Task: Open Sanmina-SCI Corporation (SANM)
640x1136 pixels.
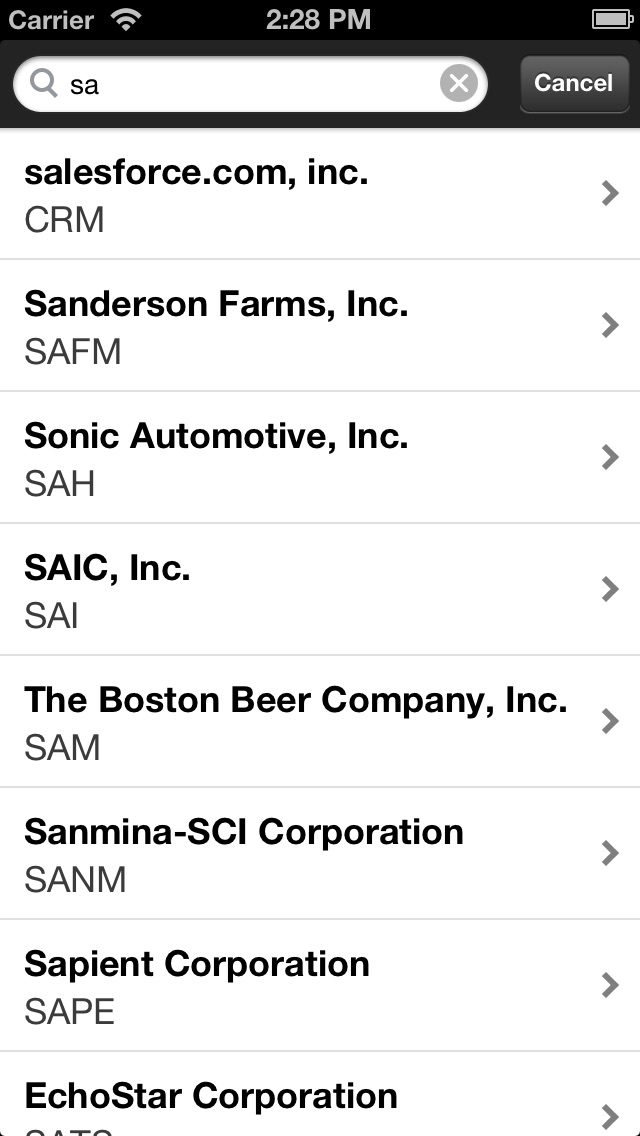Action: (x=320, y=854)
